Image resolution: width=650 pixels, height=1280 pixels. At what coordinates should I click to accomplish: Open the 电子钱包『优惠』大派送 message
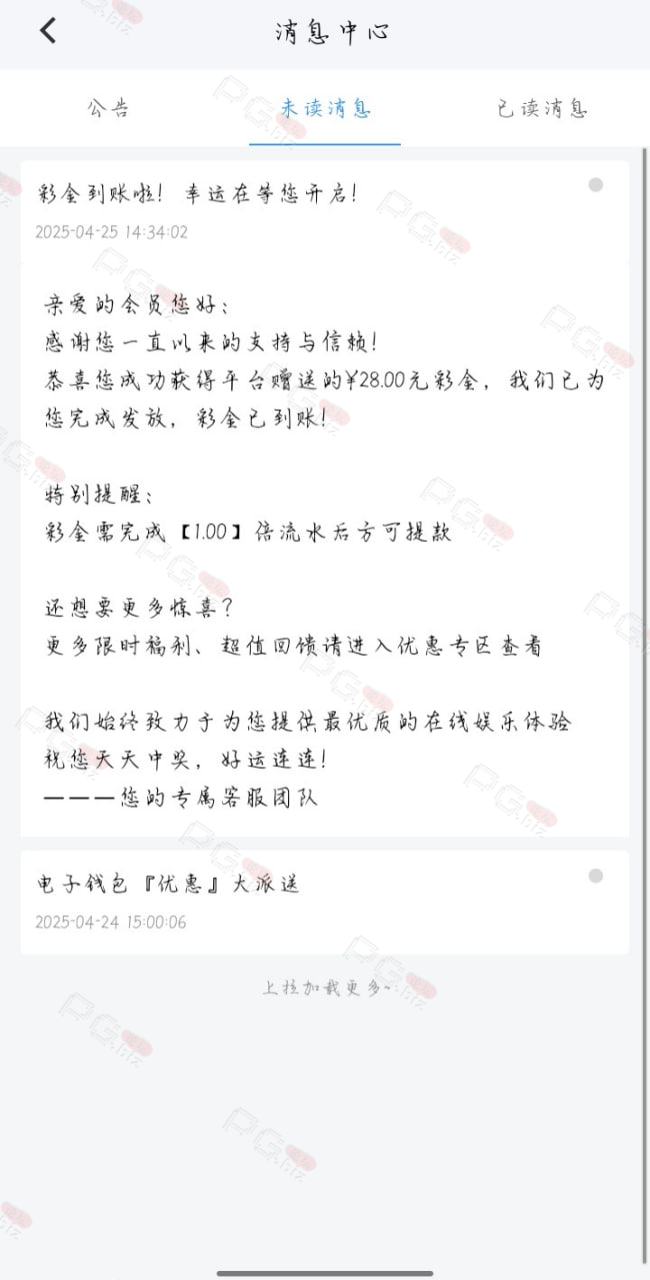[x=325, y=902]
